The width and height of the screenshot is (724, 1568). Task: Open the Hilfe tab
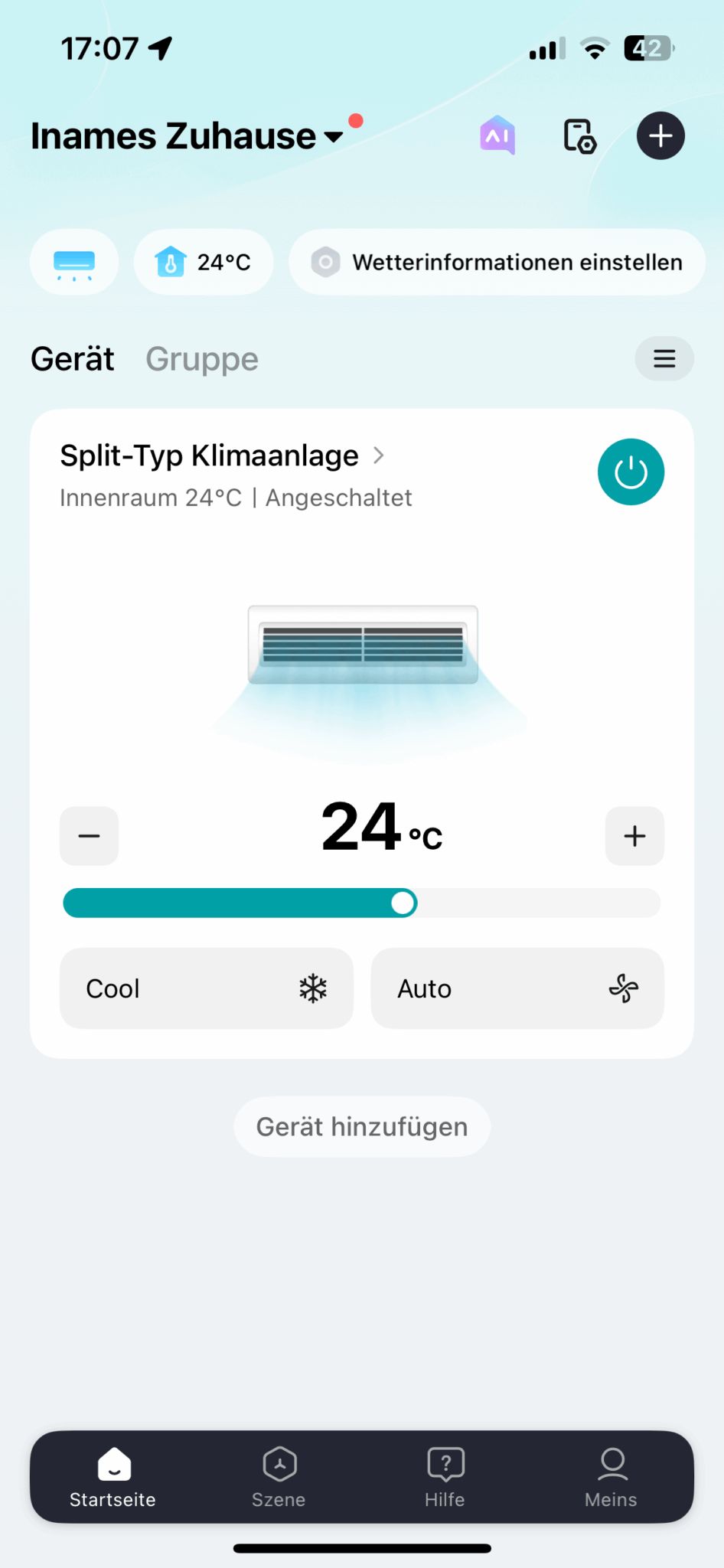tap(445, 1478)
